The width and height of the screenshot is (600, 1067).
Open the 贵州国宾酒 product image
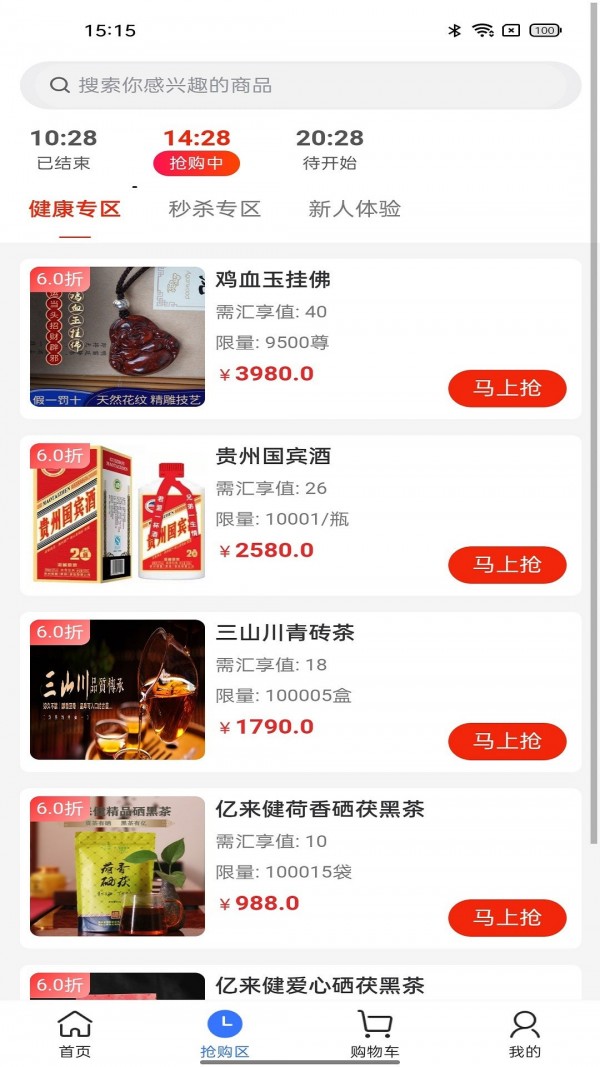[x=117, y=513]
